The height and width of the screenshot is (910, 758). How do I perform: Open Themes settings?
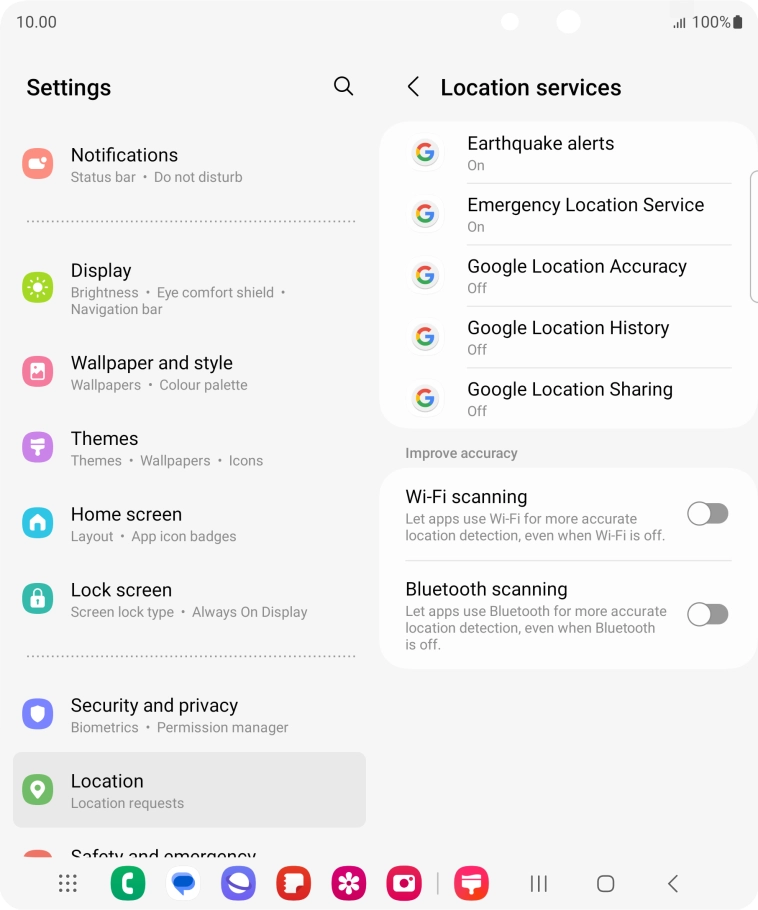tap(189, 448)
